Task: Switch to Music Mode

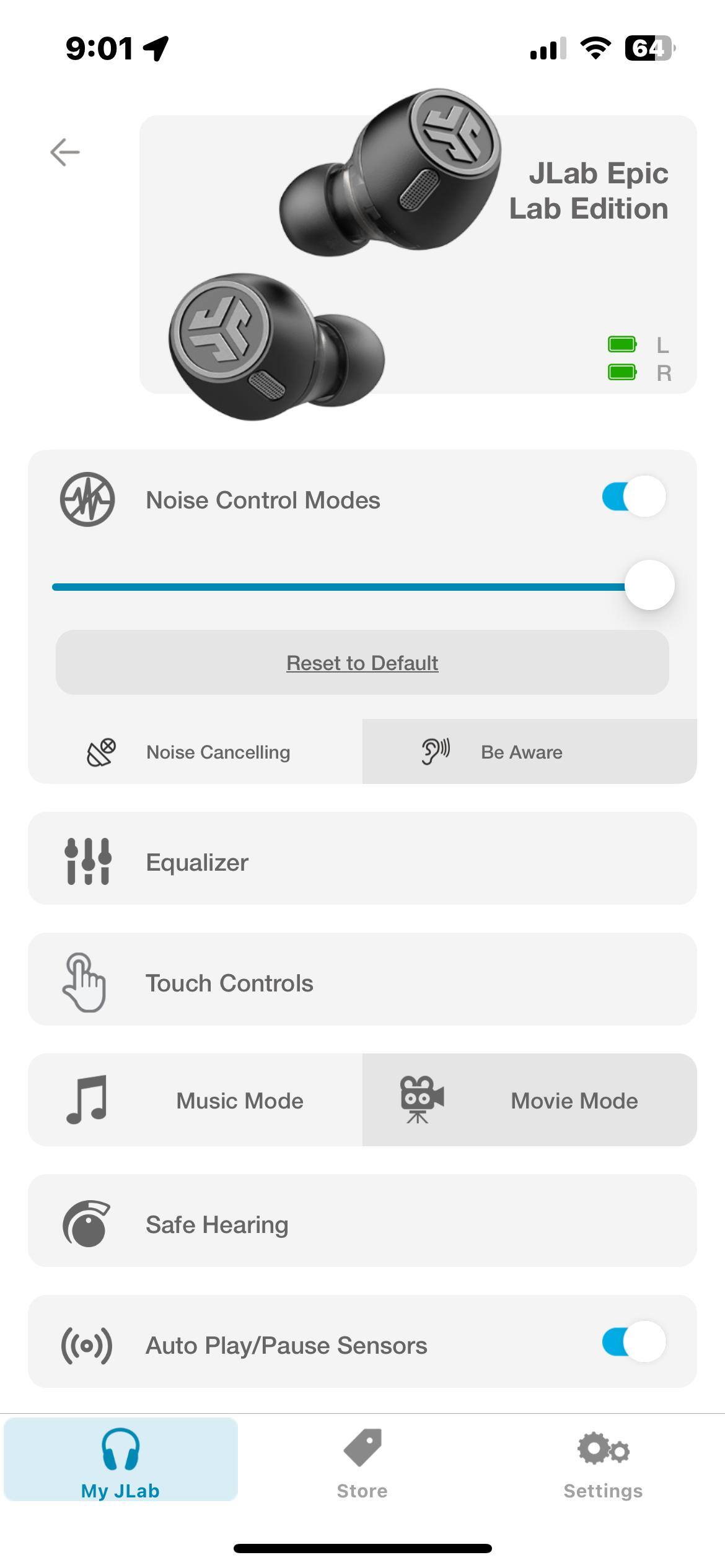Action: (x=195, y=1100)
